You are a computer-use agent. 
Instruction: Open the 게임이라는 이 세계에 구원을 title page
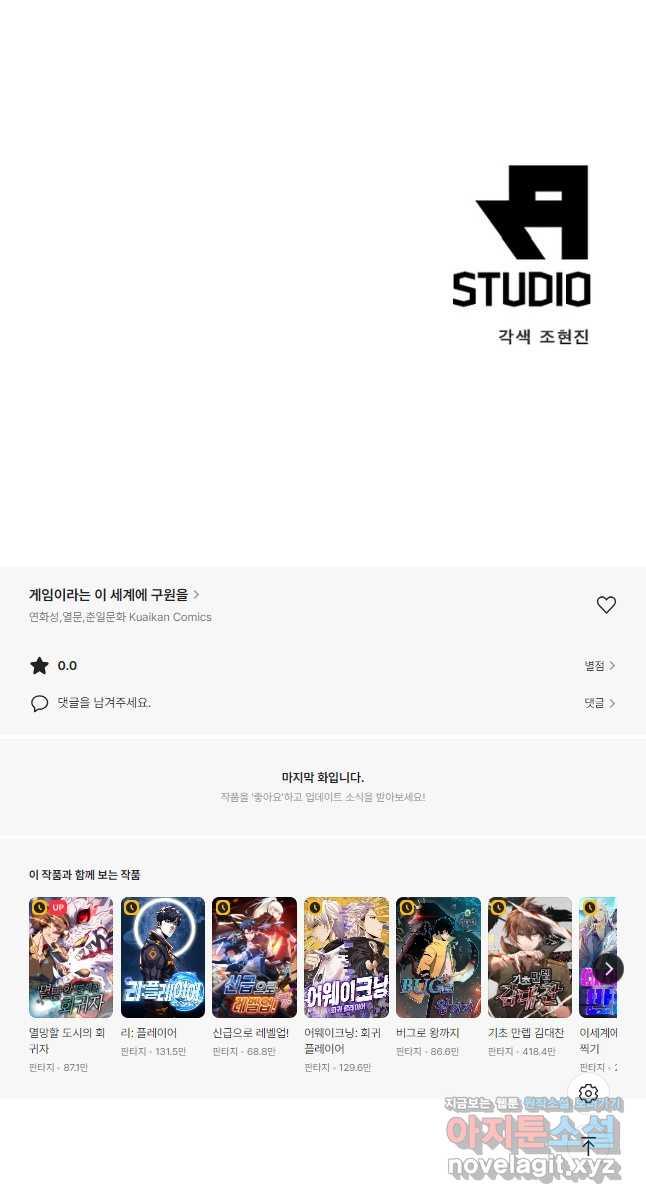114,595
